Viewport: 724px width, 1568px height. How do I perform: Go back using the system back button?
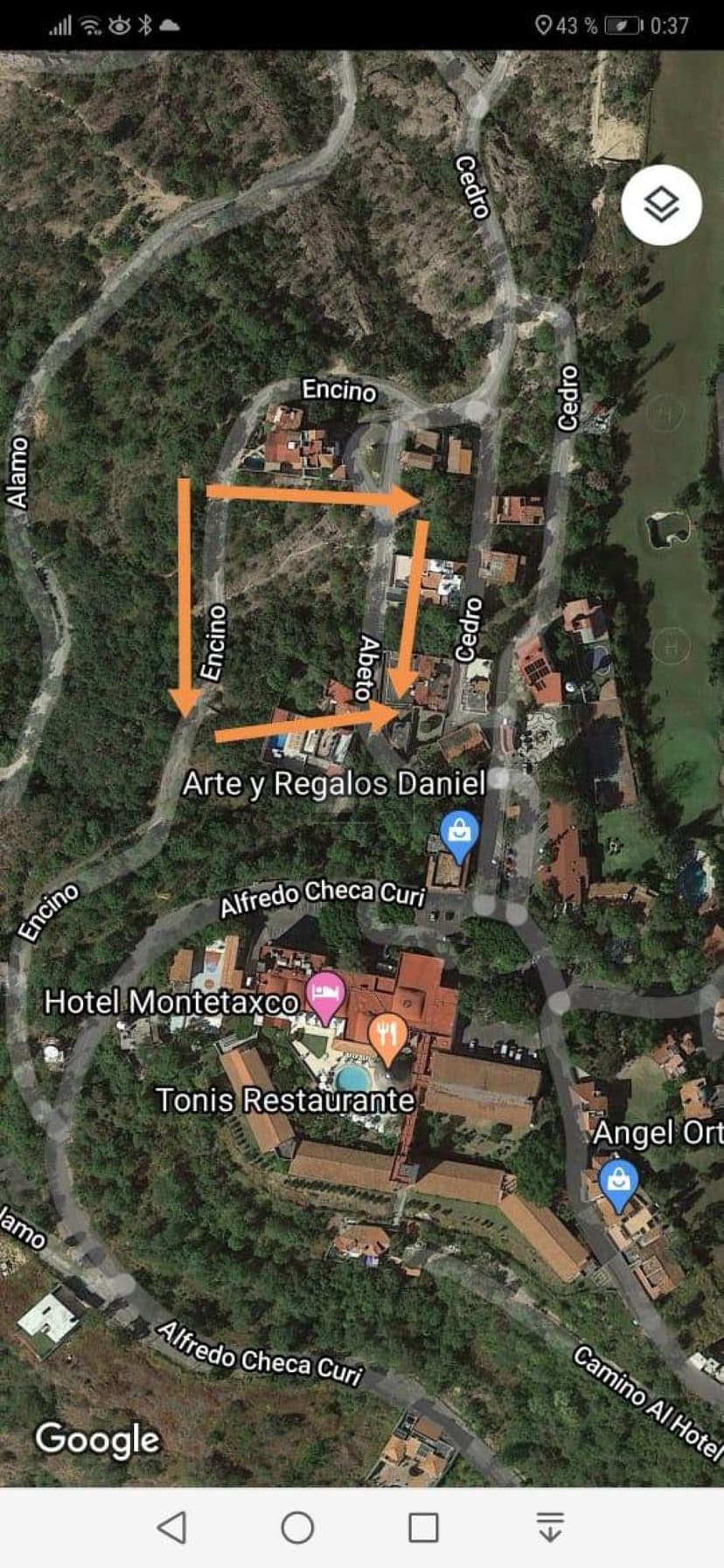[172, 1527]
